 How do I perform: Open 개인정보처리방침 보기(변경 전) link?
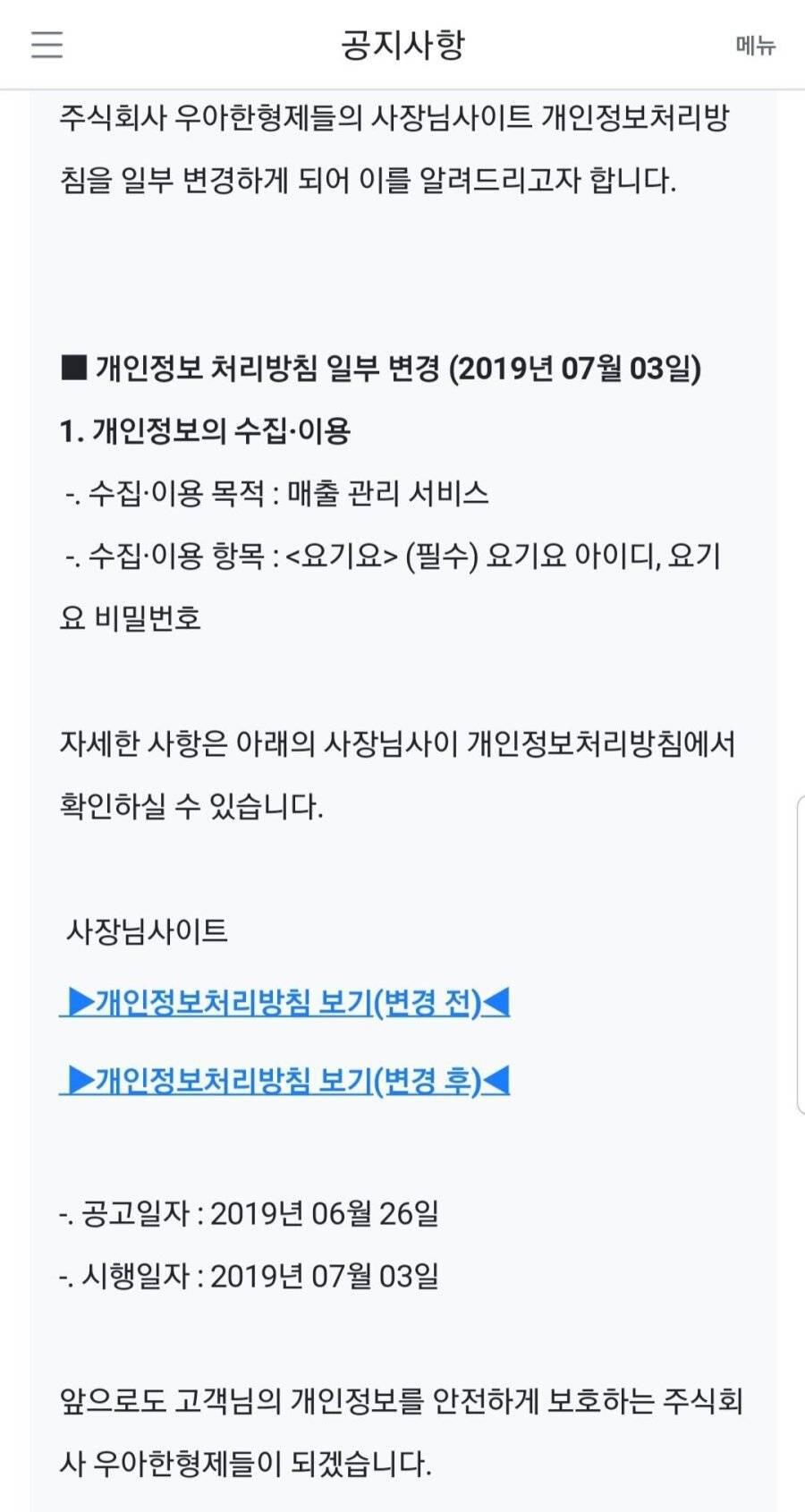[284, 1003]
